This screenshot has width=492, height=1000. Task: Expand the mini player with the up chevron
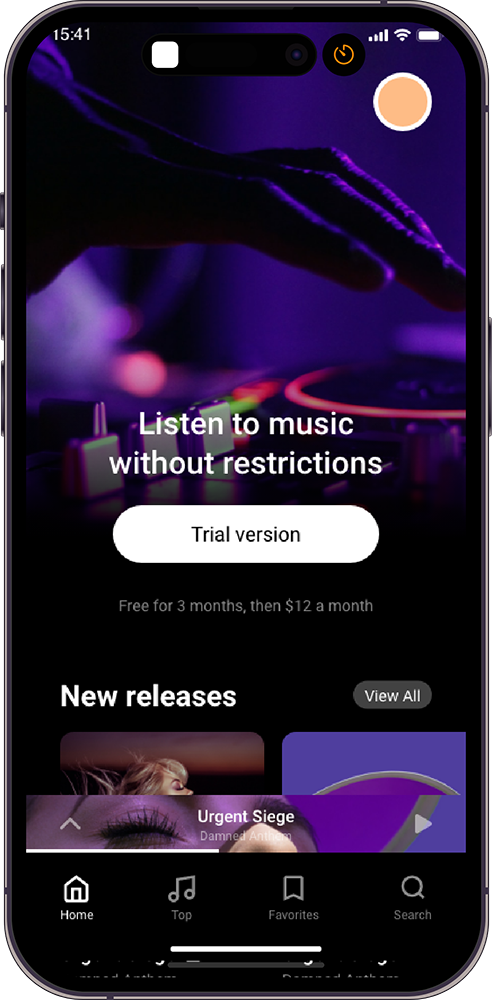70,824
